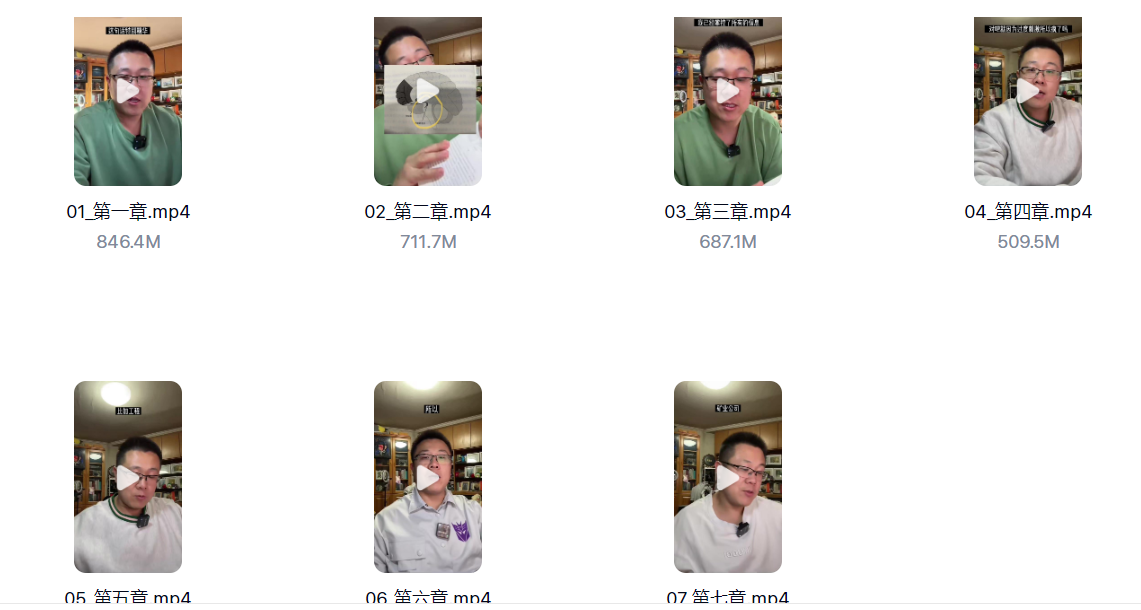The width and height of the screenshot is (1141, 610).
Task: Open the 02_第二章.mp4 video thumbnail
Action: 428,91
